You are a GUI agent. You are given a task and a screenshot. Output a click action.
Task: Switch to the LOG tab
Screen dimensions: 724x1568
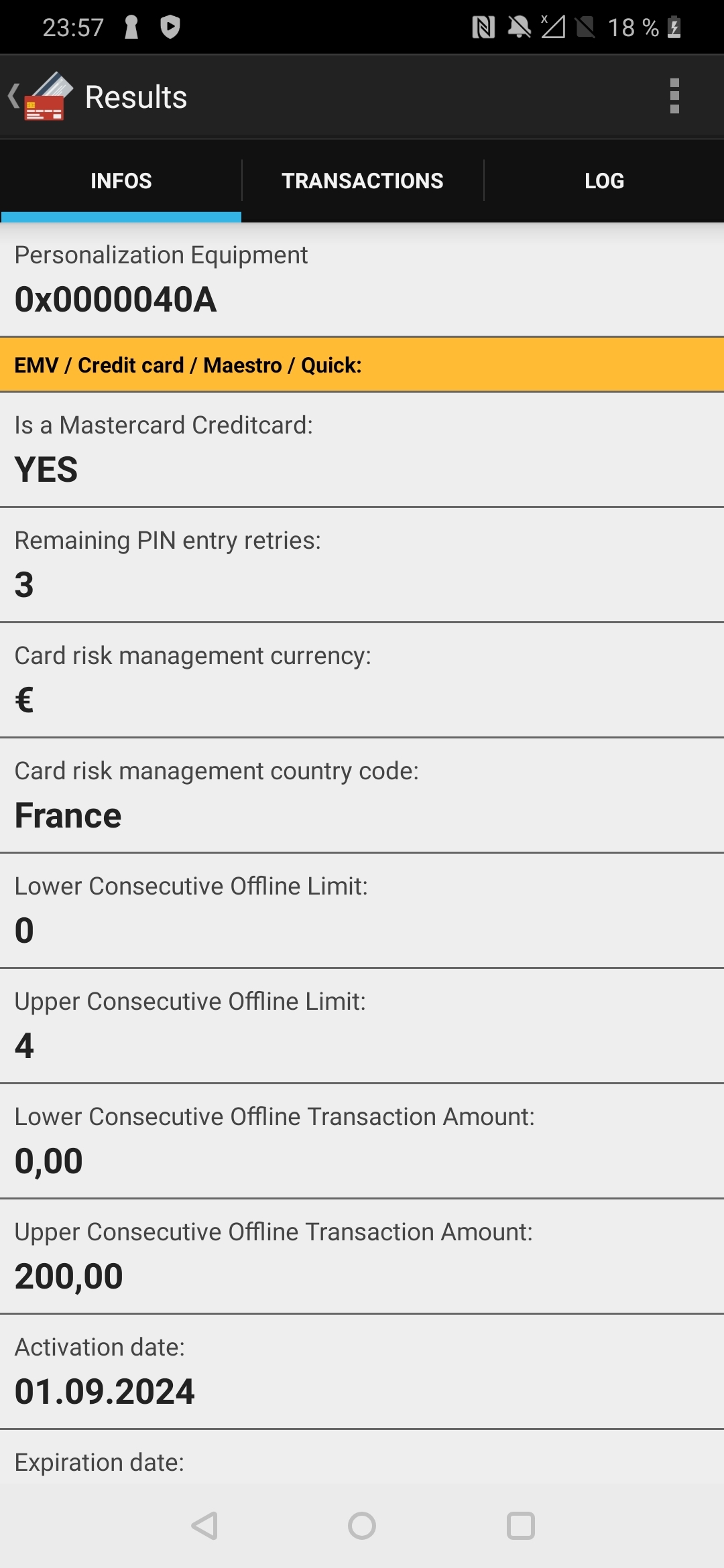pos(604,181)
